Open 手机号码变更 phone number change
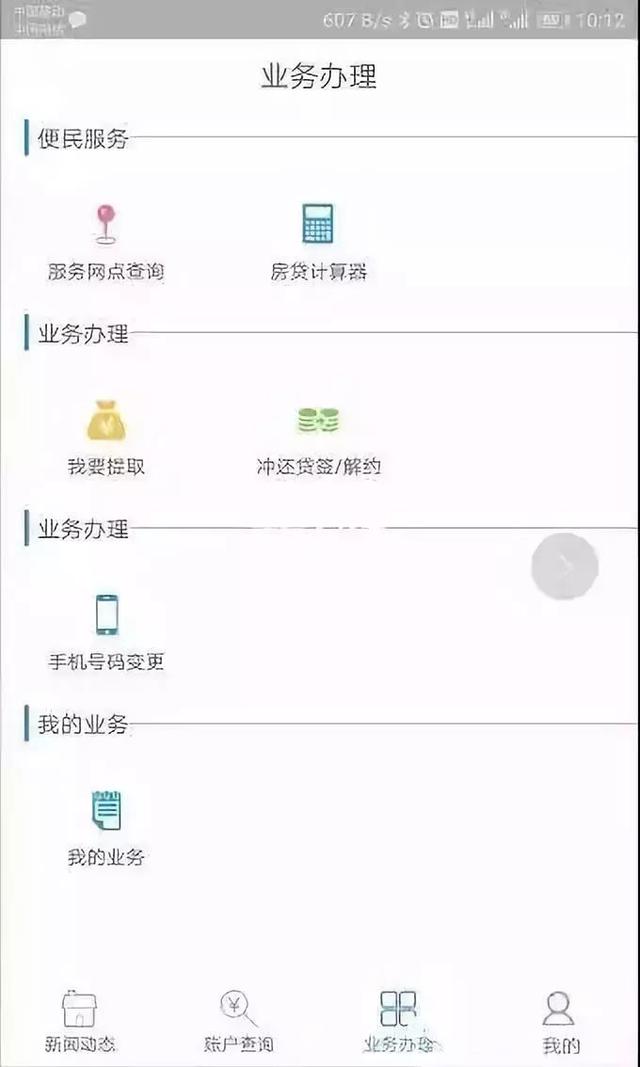Image resolution: width=640 pixels, height=1067 pixels. [x=106, y=631]
